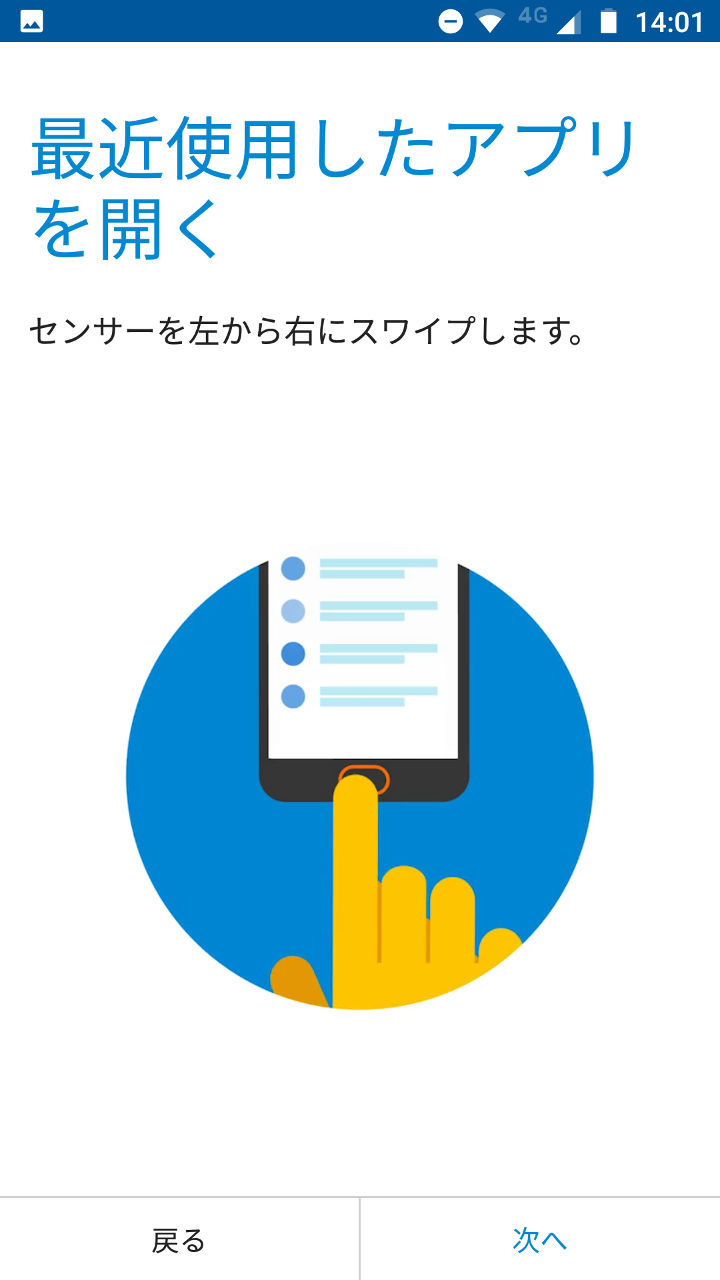Continue with the 次へ button
720x1280 pixels.
(x=540, y=1240)
